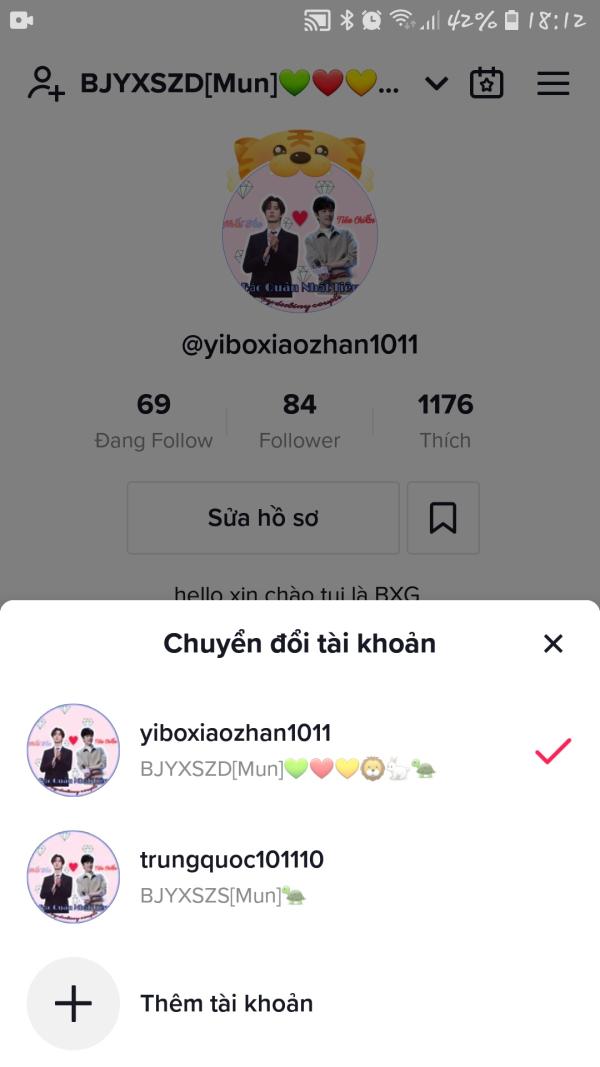Image resolution: width=600 pixels, height=1067 pixels.
Task: Close the Chuyển đổi tài khoản sheet
Action: tap(553, 643)
